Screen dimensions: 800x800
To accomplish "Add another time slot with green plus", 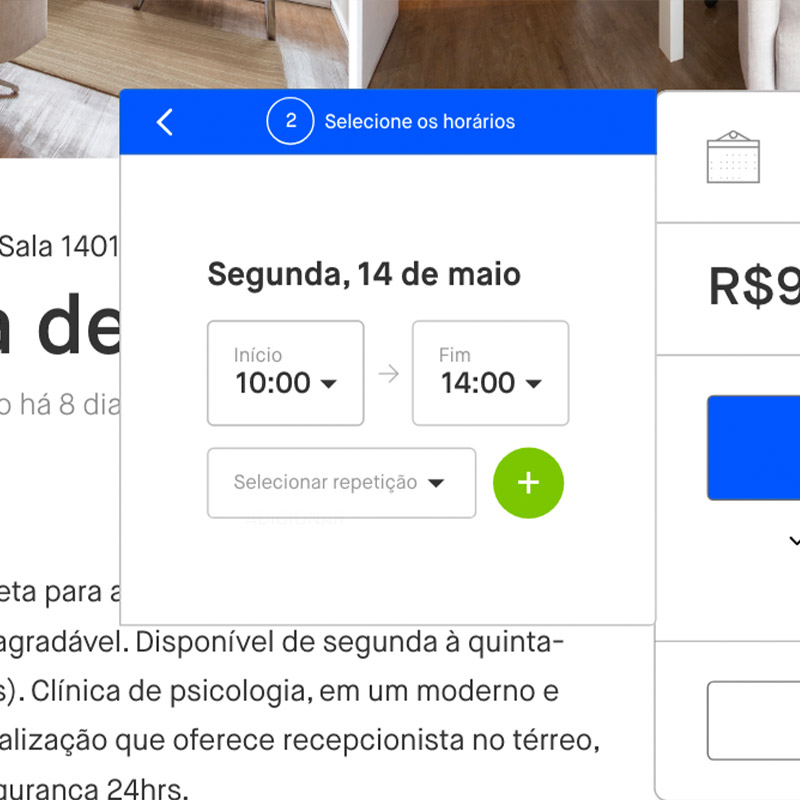I will 528,483.
